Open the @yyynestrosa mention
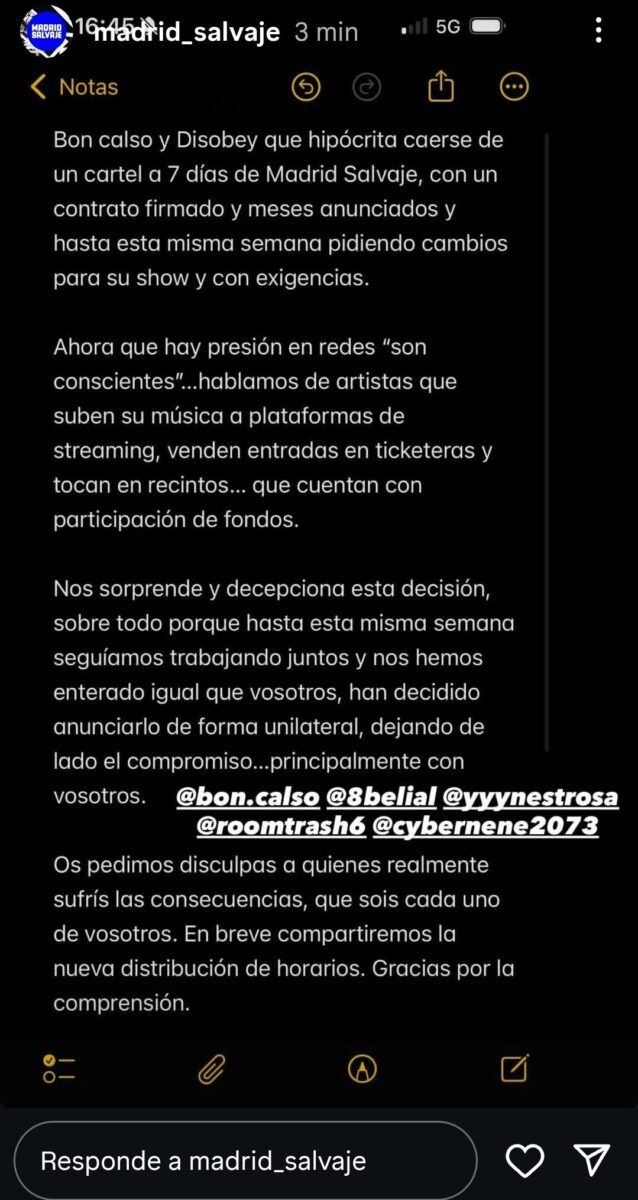This screenshot has height=1200, width=638. coord(529,798)
